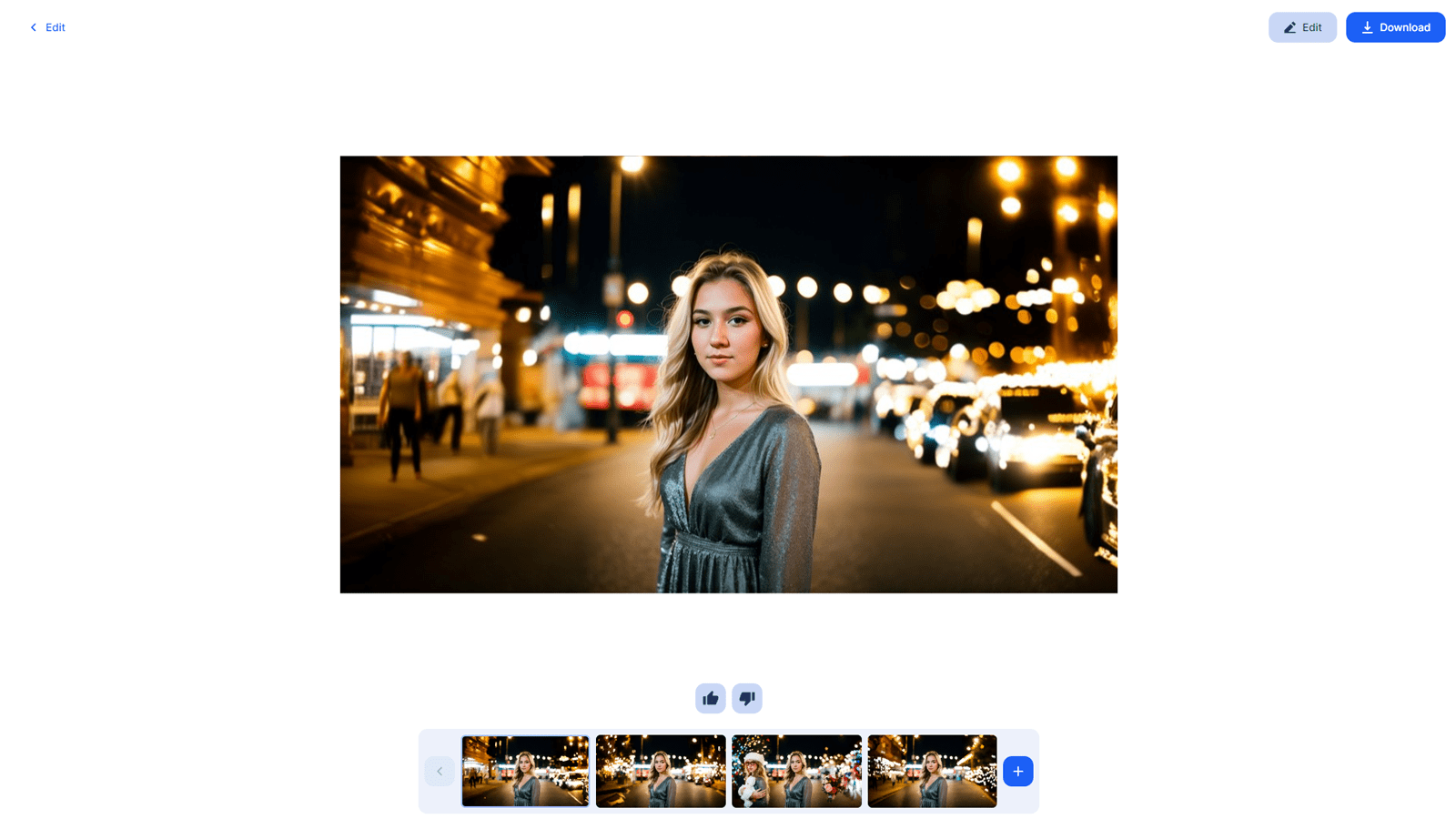Open the main image preview

coord(728,374)
